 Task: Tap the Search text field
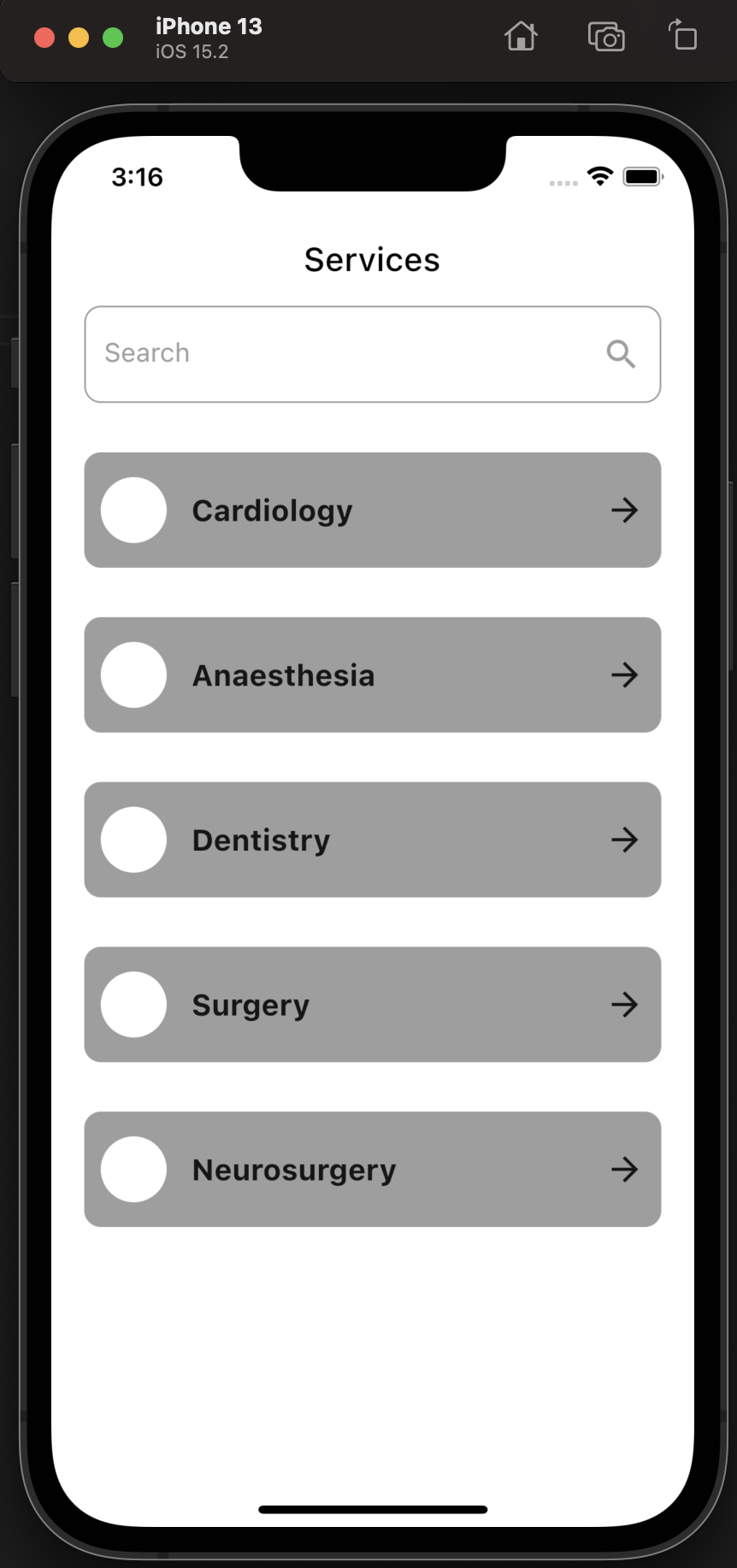click(x=373, y=354)
